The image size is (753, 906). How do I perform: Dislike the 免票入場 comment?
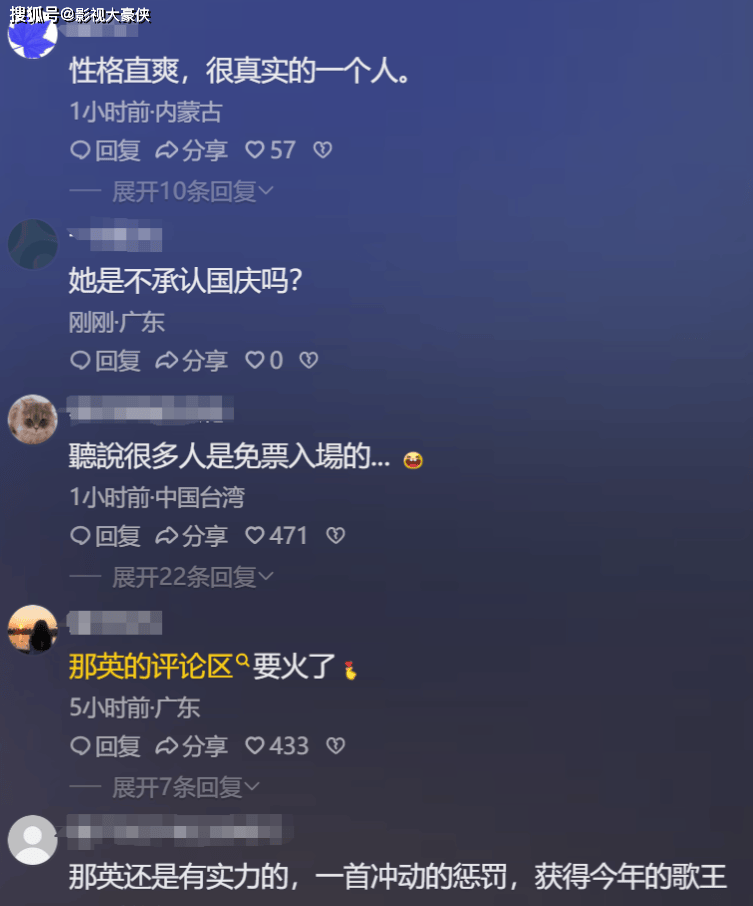point(335,536)
